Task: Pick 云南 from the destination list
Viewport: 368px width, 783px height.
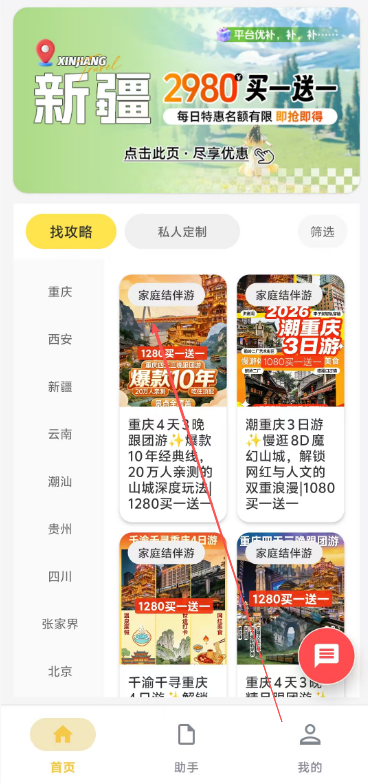Action: [x=60, y=434]
